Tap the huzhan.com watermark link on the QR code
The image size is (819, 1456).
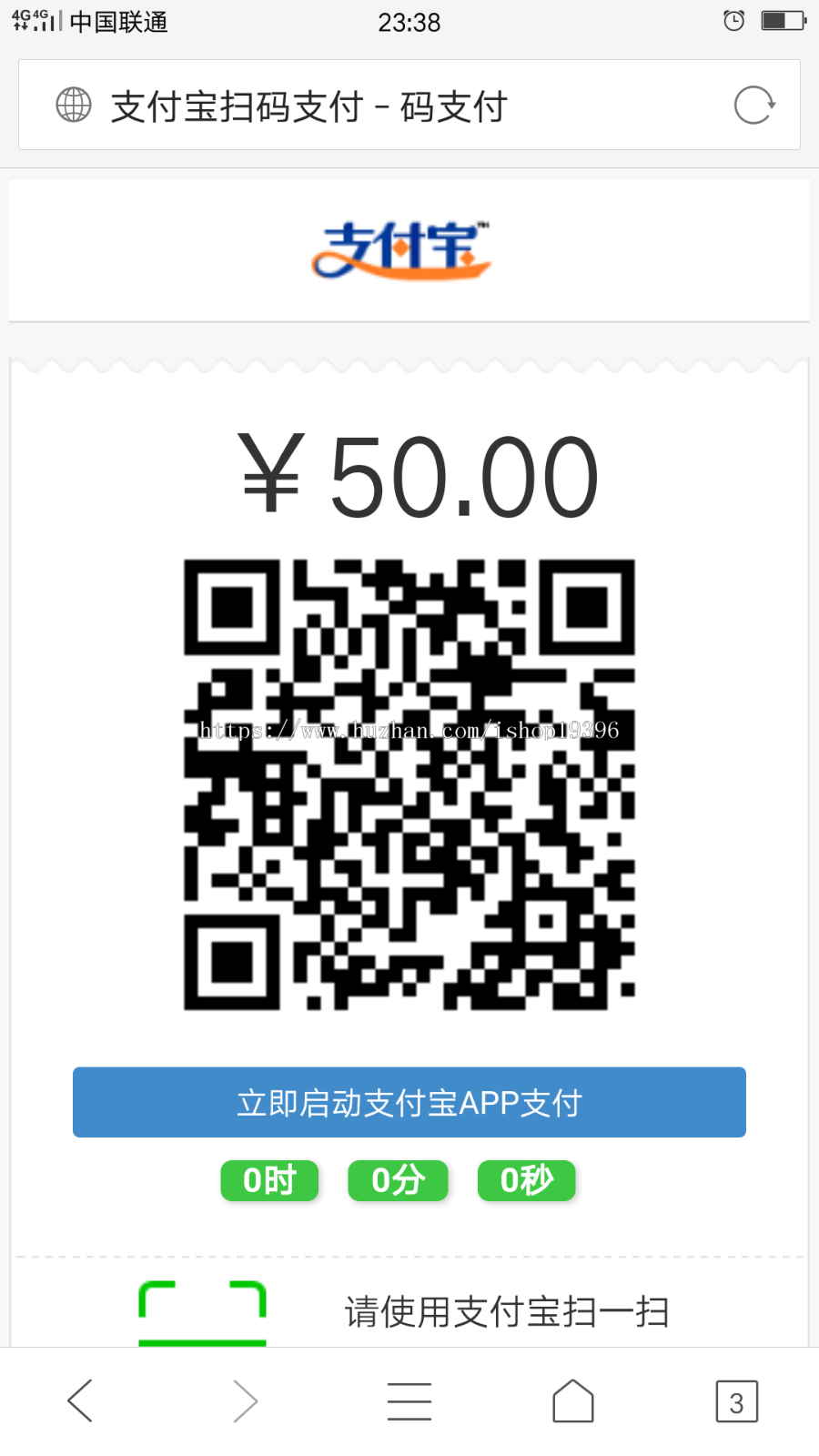409,729
